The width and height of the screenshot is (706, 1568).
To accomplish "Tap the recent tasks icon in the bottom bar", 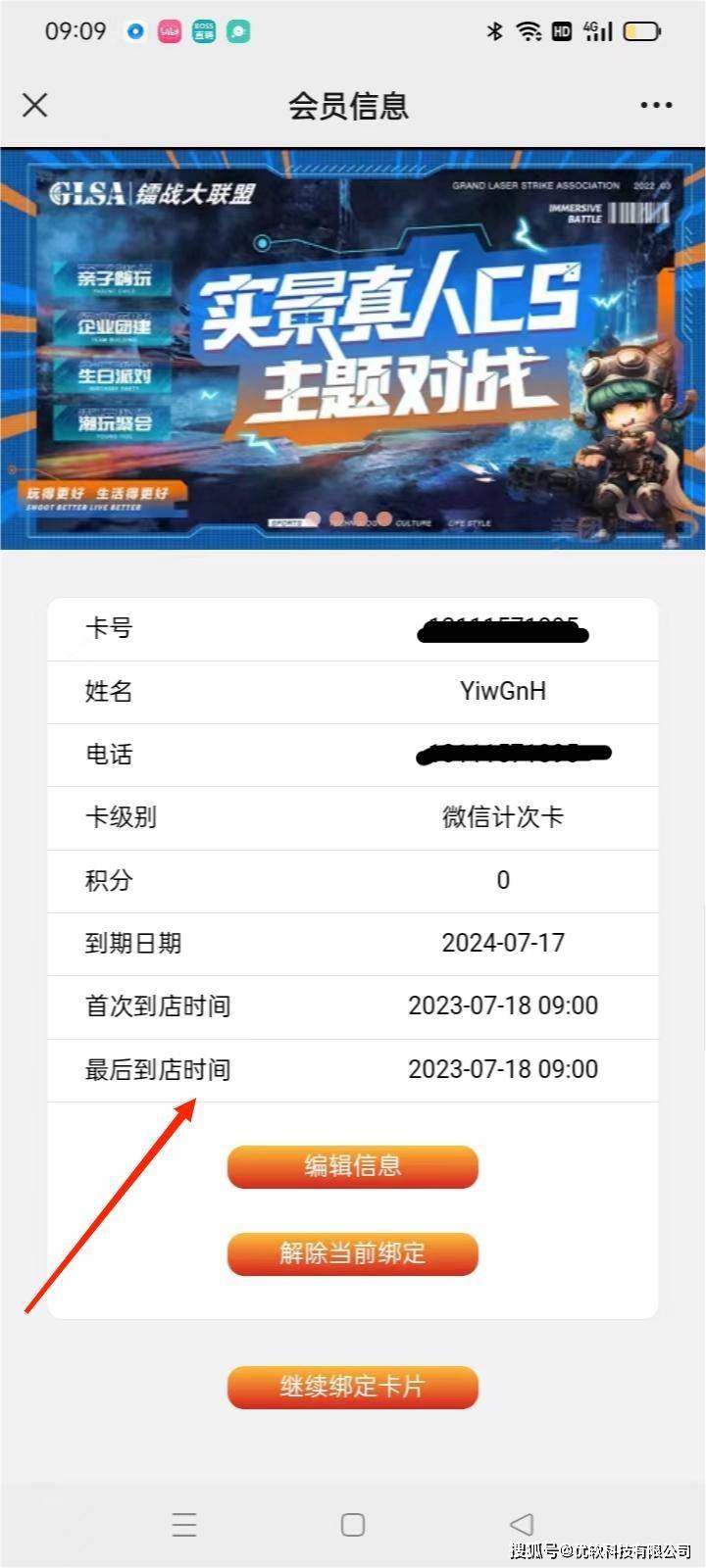I will tap(183, 1522).
